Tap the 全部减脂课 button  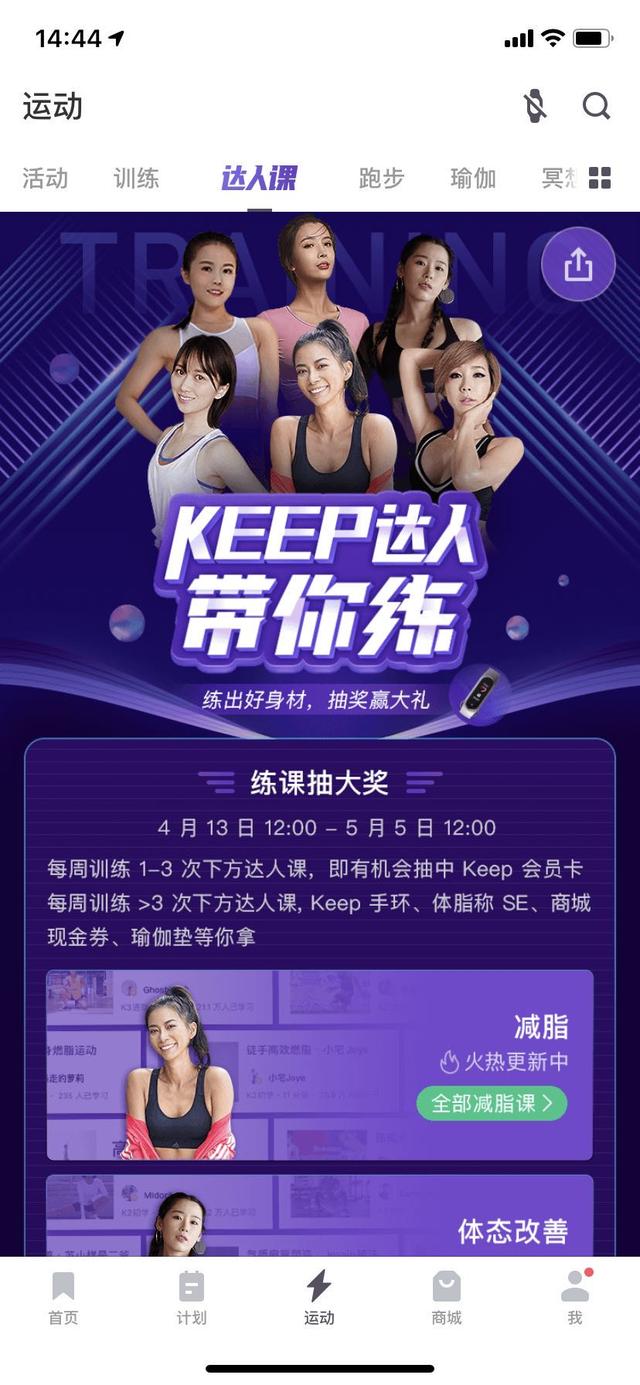coord(491,1103)
